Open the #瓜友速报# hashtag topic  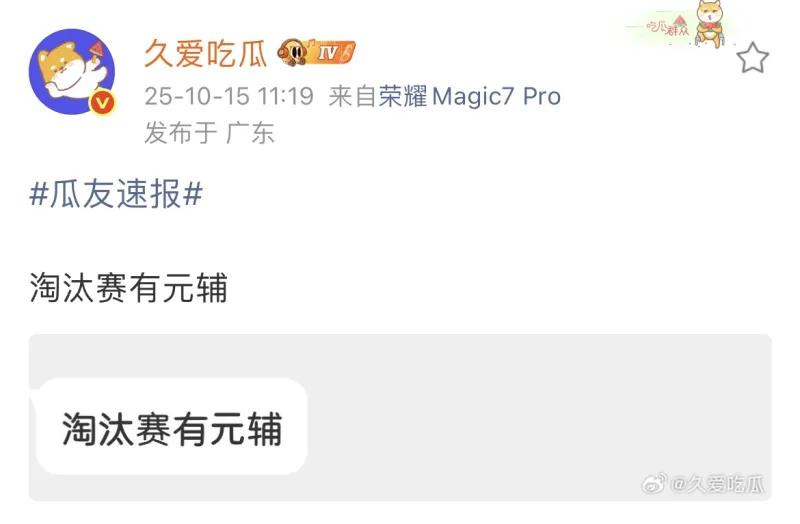[x=116, y=194]
